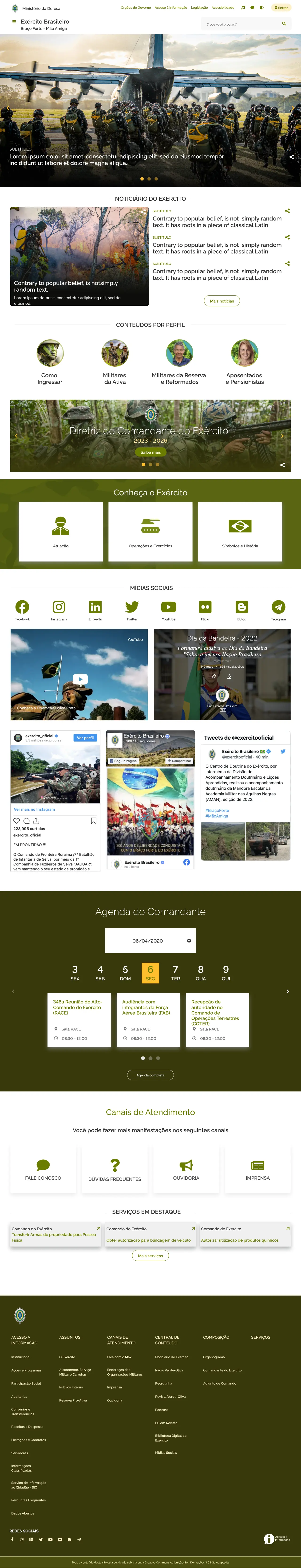Tap the 'O que você procura?' search field
This screenshot has height=1568, width=301.
click(240, 24)
